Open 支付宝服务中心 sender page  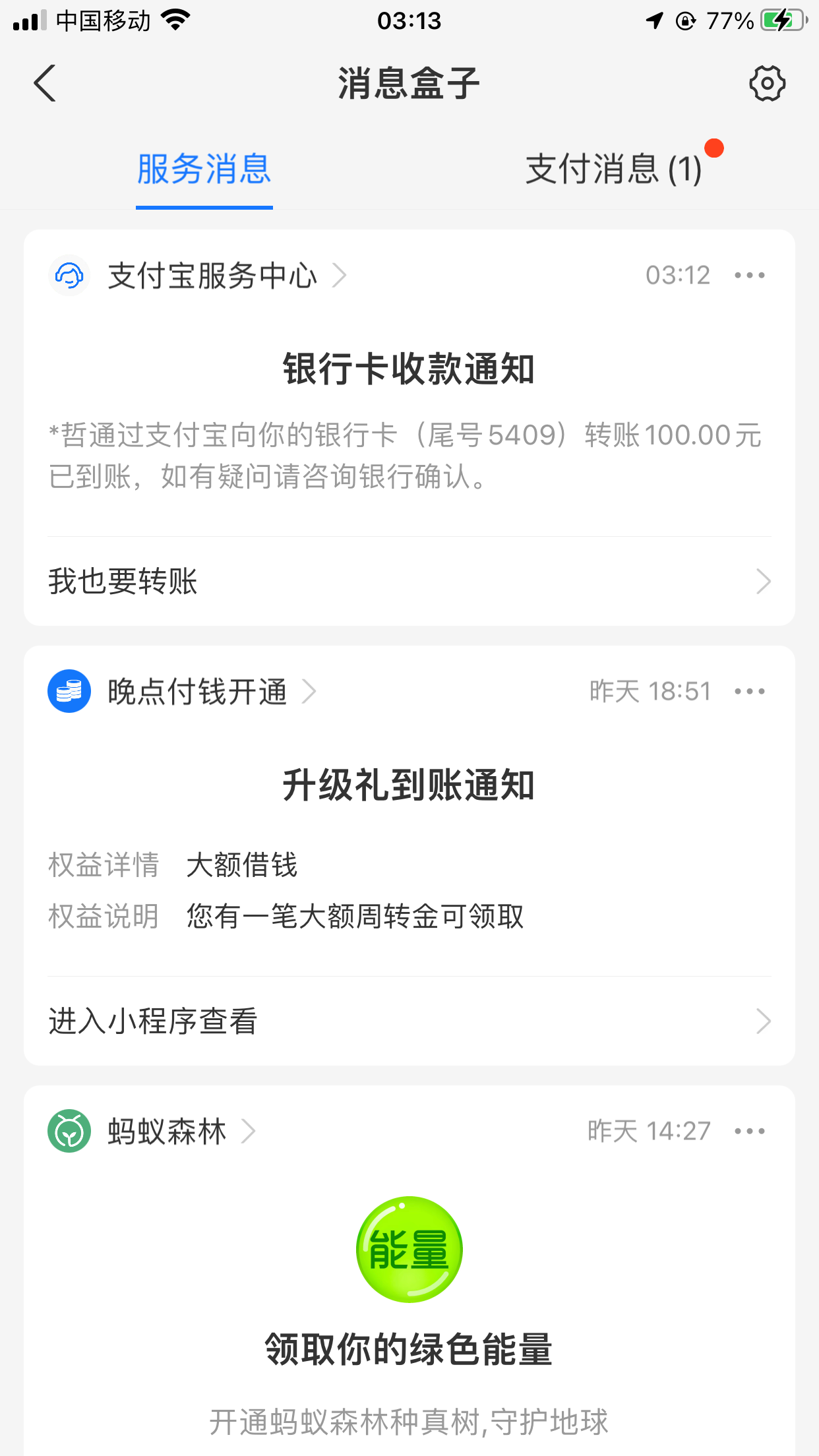(212, 276)
